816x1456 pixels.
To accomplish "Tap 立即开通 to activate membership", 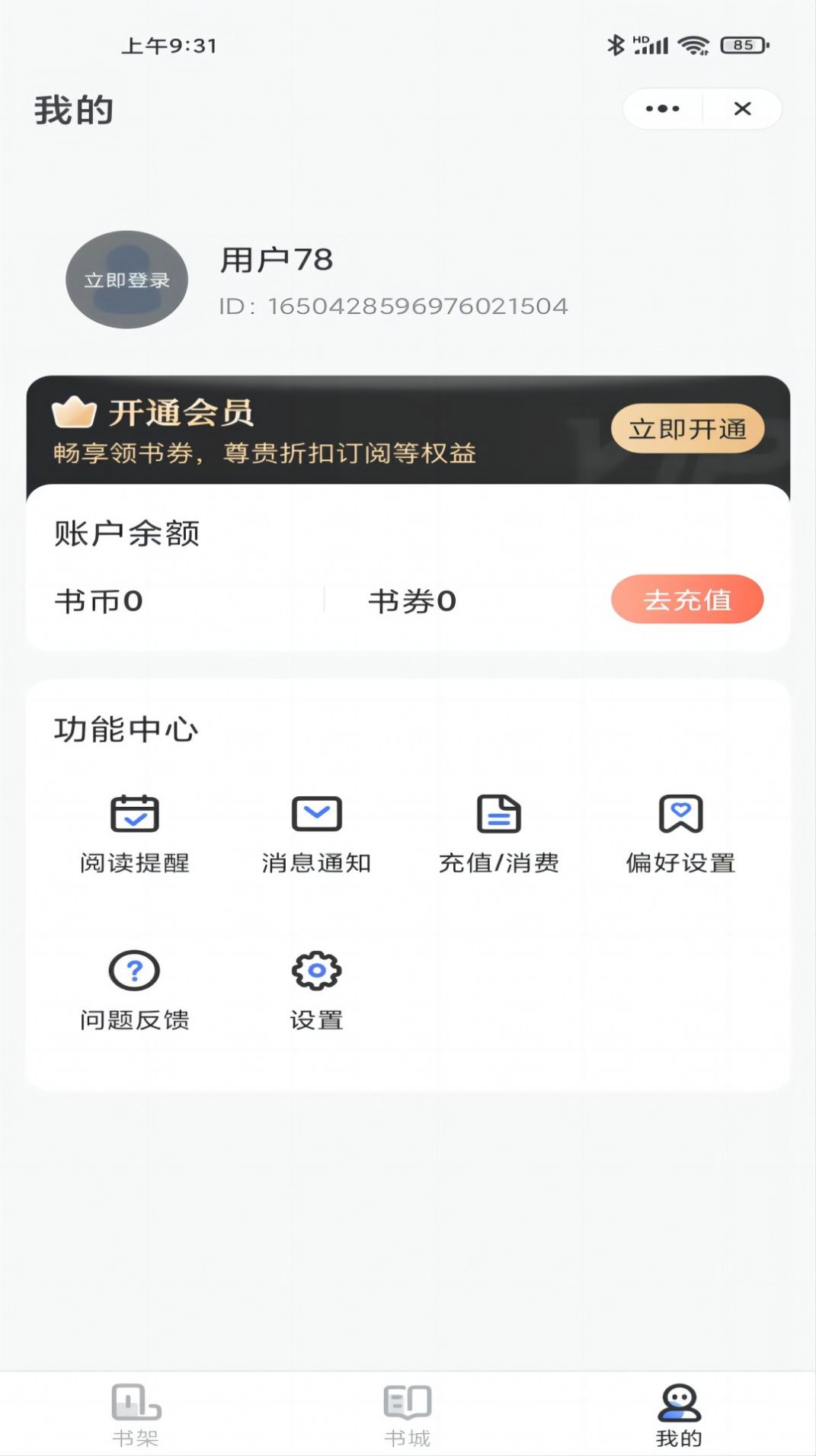I will click(x=687, y=429).
